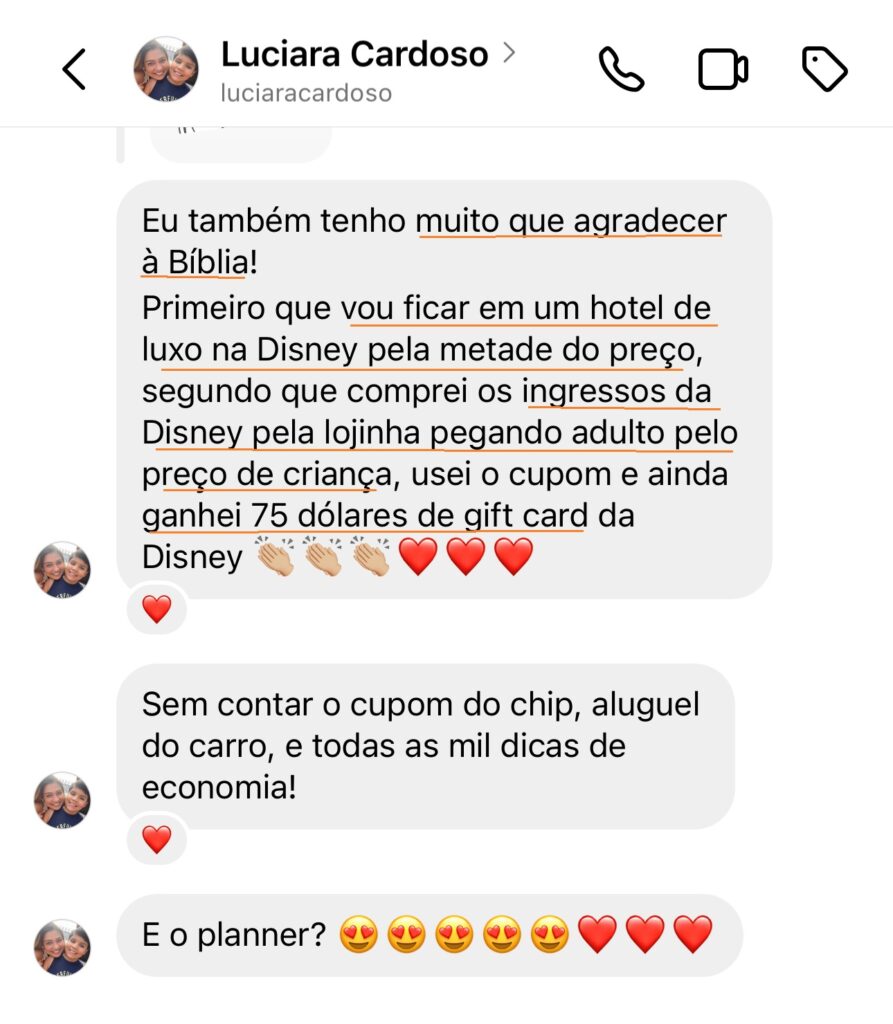
Task: View heart reaction under the Disney message
Action: coord(157,609)
